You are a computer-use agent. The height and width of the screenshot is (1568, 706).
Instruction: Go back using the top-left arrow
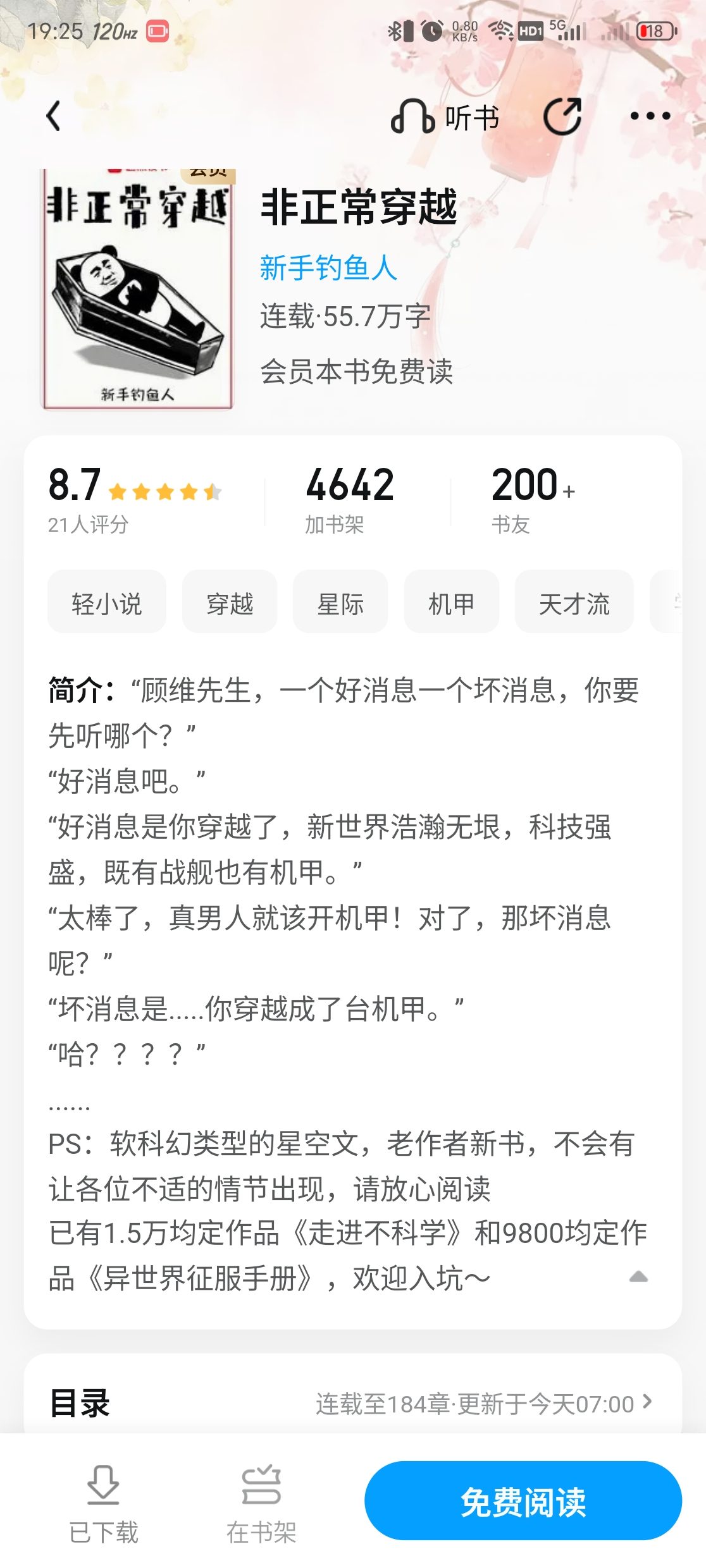click(x=54, y=116)
